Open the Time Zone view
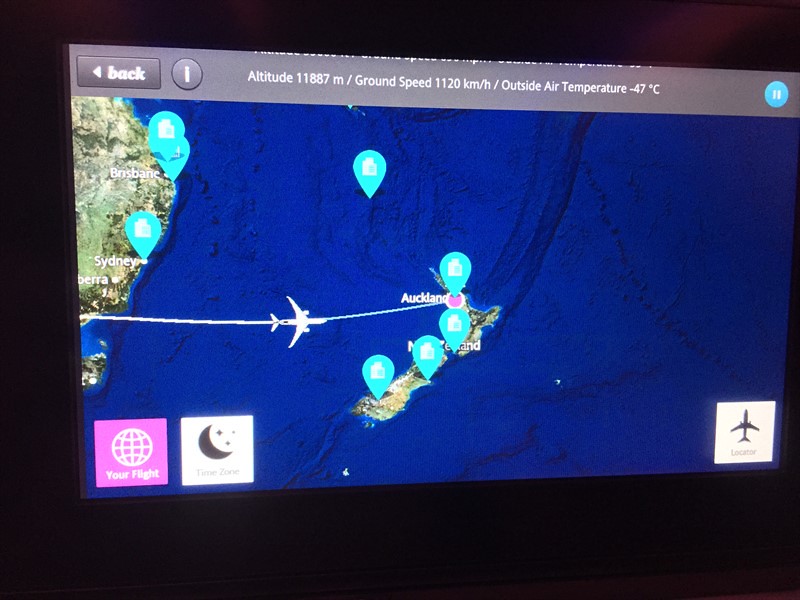Viewport: 800px width, 600px height. click(217, 450)
